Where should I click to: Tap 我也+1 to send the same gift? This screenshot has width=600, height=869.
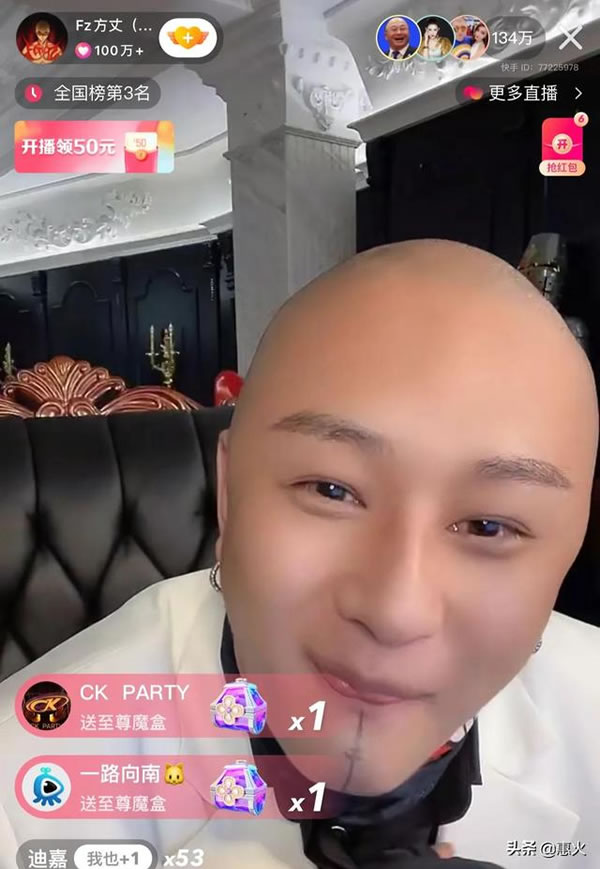119,855
